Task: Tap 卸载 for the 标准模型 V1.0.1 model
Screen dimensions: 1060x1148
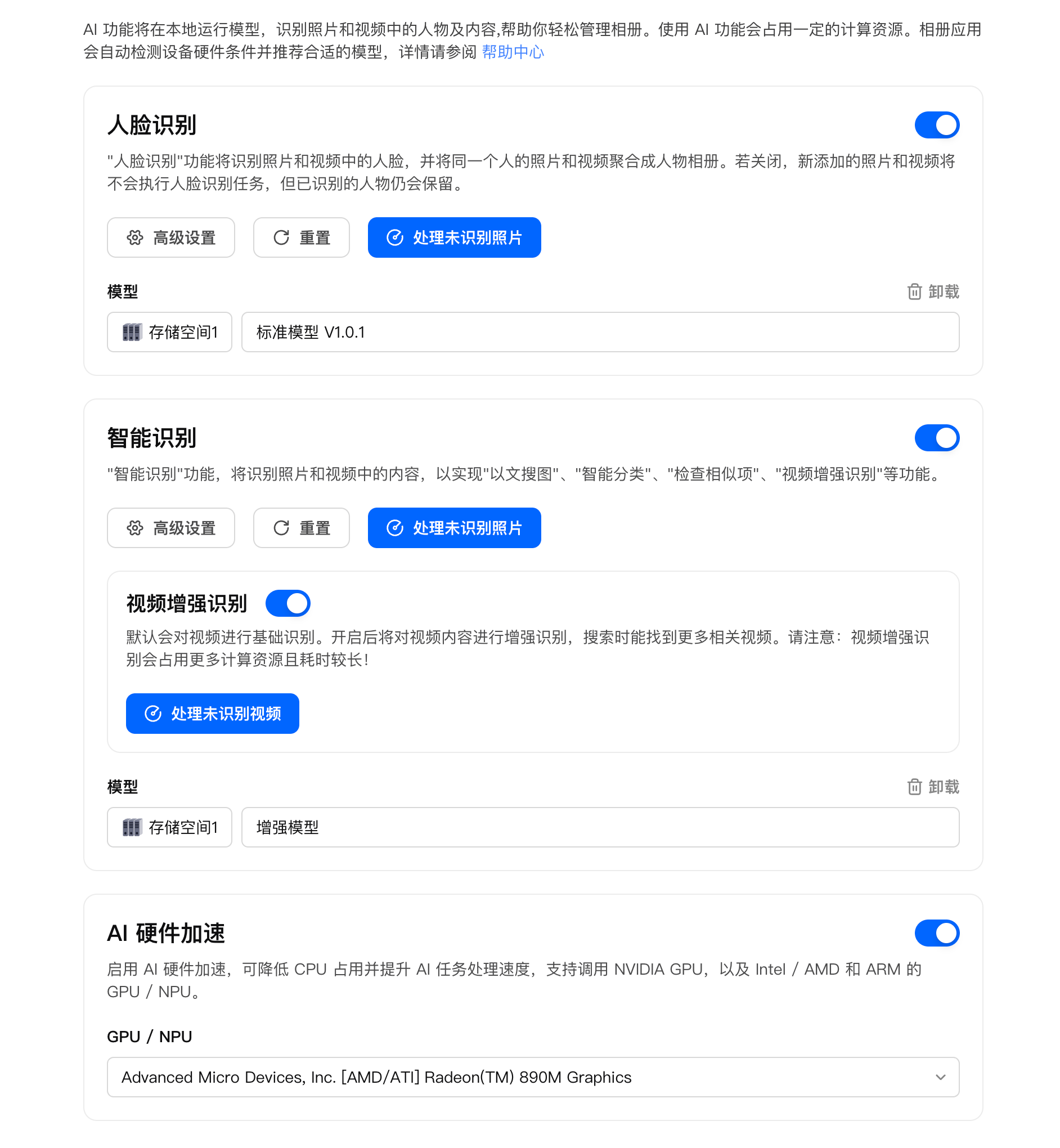Action: [x=933, y=292]
